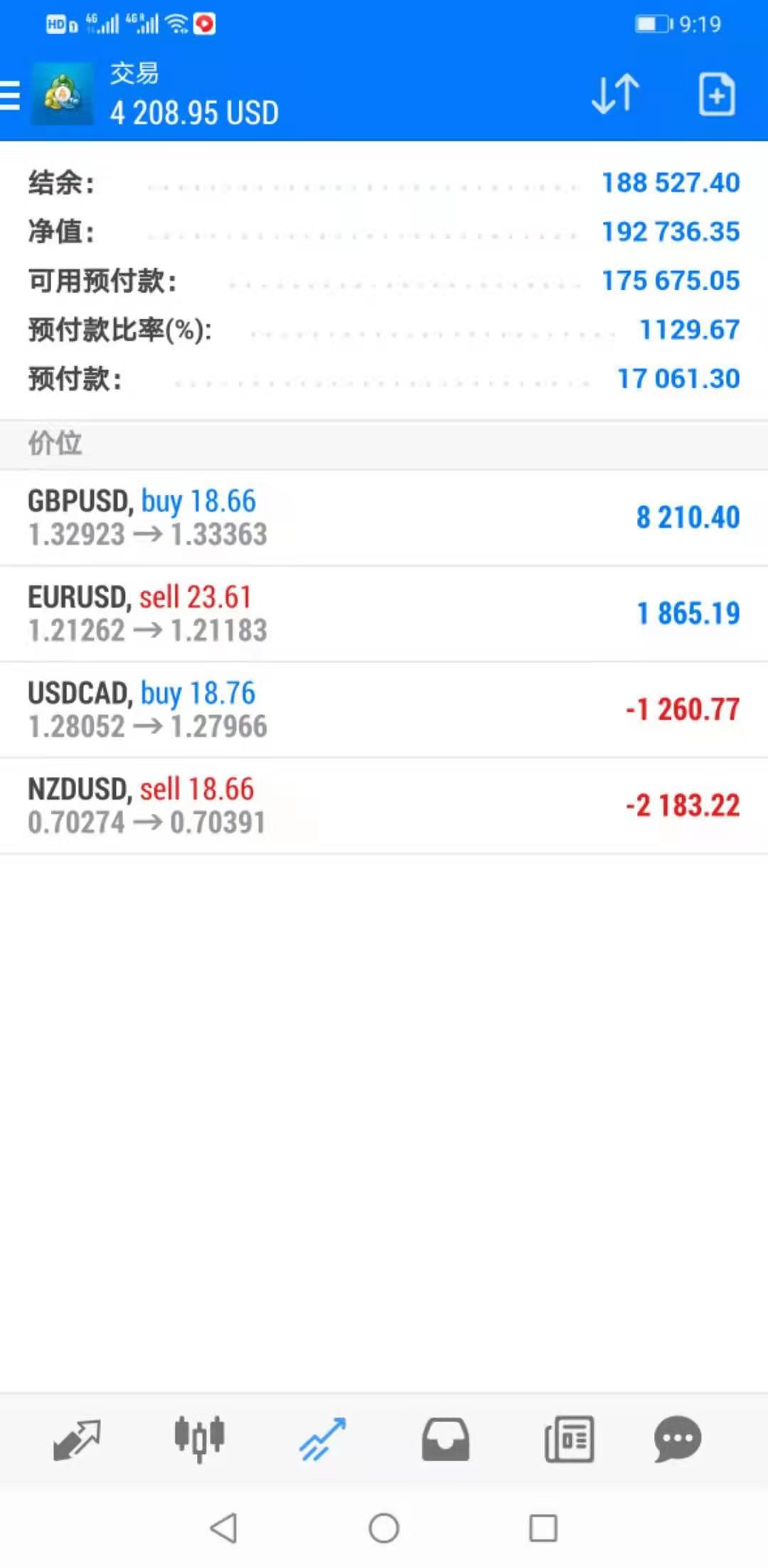Viewport: 768px width, 1568px height.
Task: Select the trade tab
Action: pyautogui.click(x=323, y=1440)
